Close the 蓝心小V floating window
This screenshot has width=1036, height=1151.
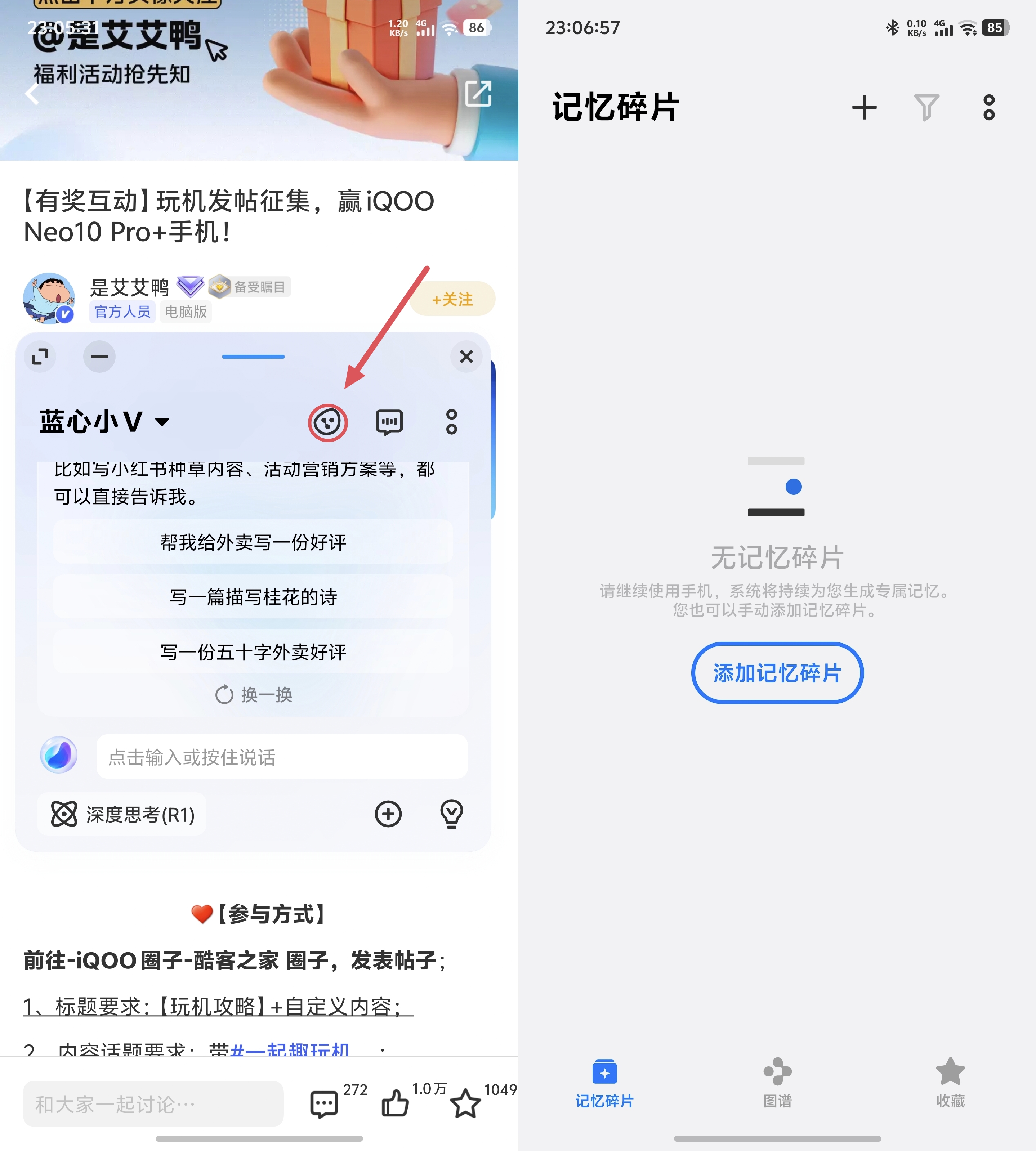click(x=466, y=357)
